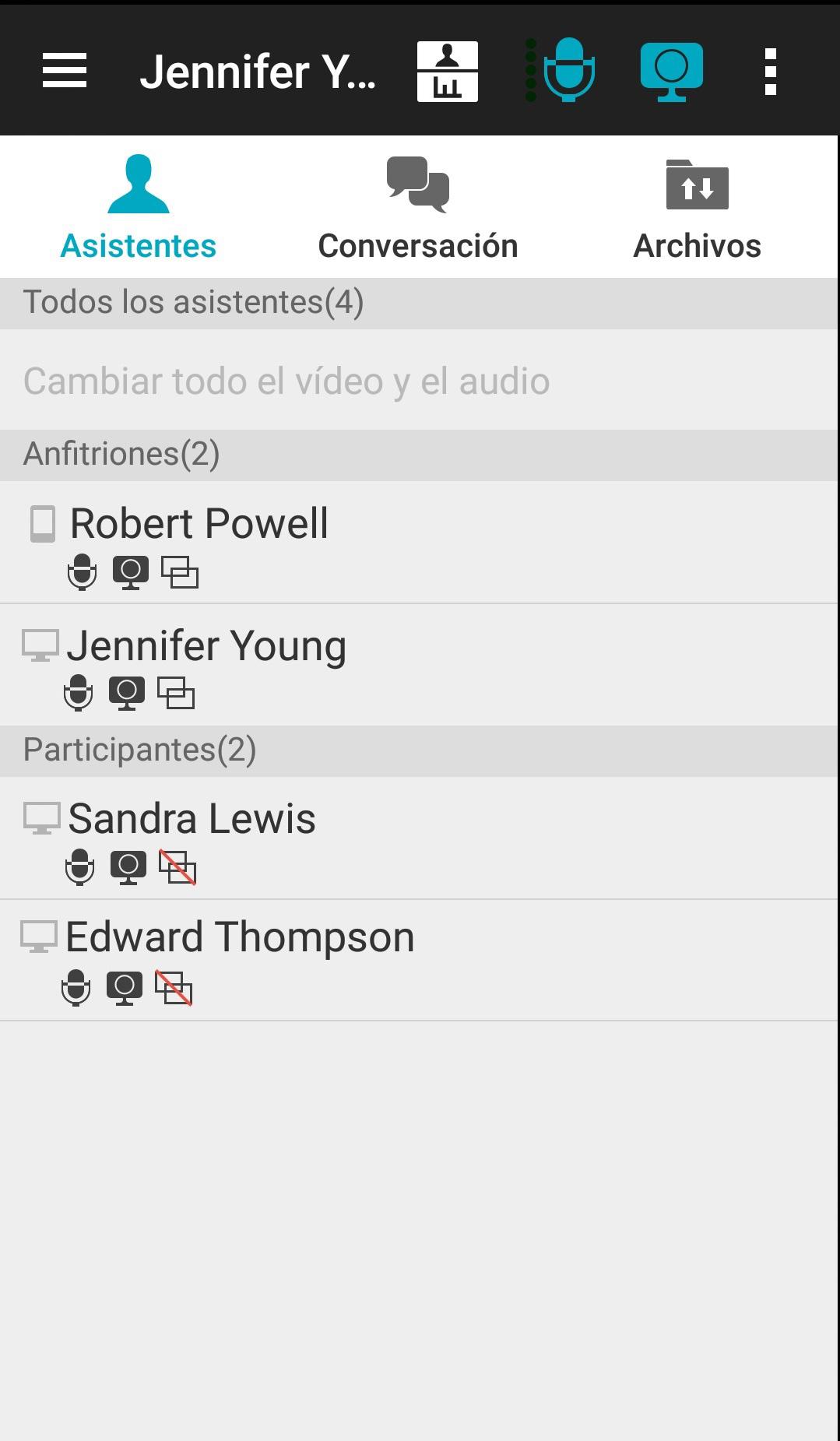
Task: Toggle the microphone in the top bar
Action: click(562, 70)
